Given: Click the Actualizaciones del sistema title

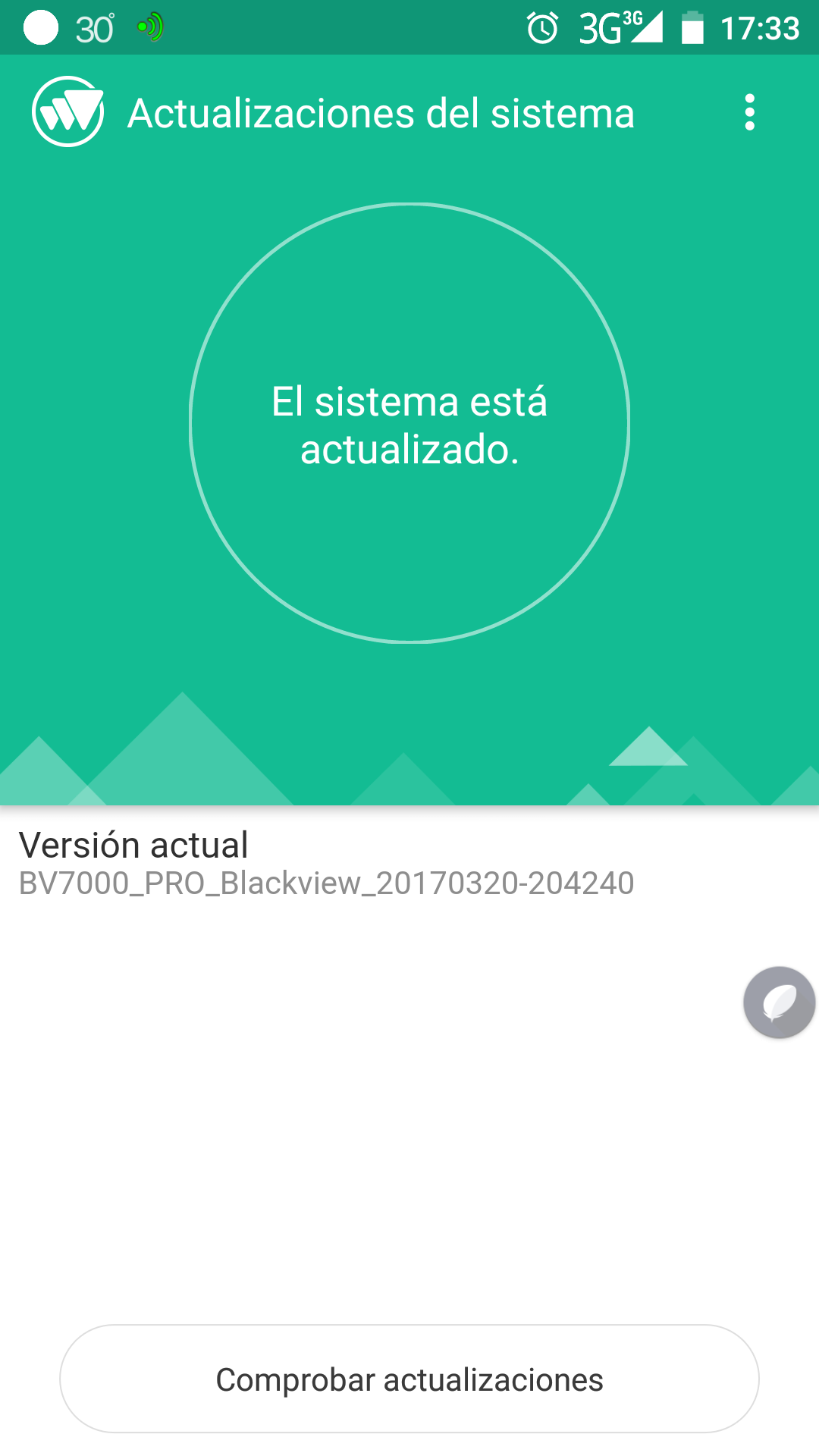Looking at the screenshot, I should tap(381, 112).
